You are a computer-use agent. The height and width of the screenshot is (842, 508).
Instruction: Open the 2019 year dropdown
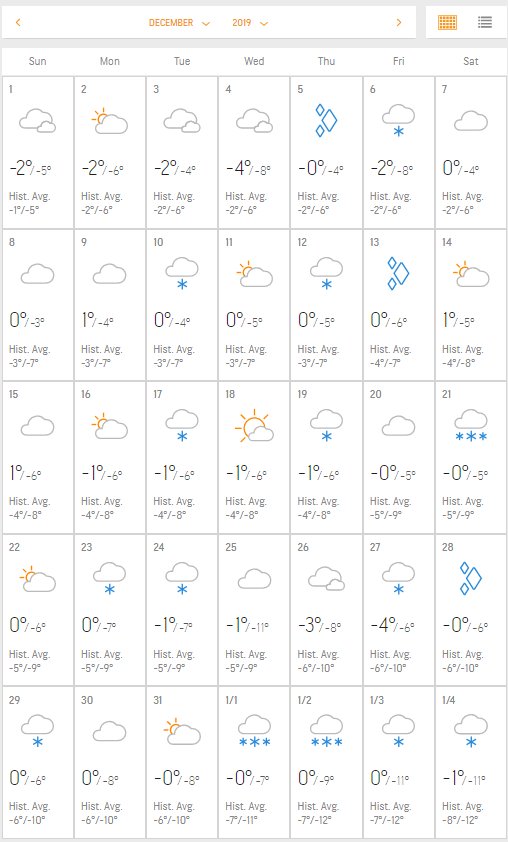click(250, 23)
